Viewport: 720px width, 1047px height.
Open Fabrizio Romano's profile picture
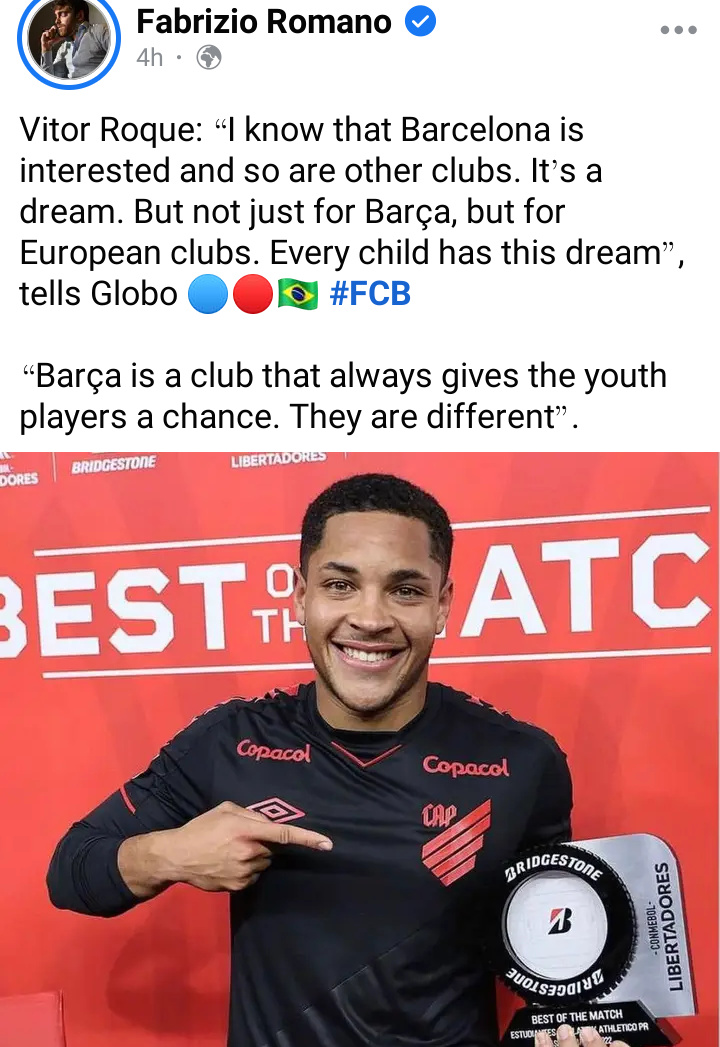pos(68,40)
